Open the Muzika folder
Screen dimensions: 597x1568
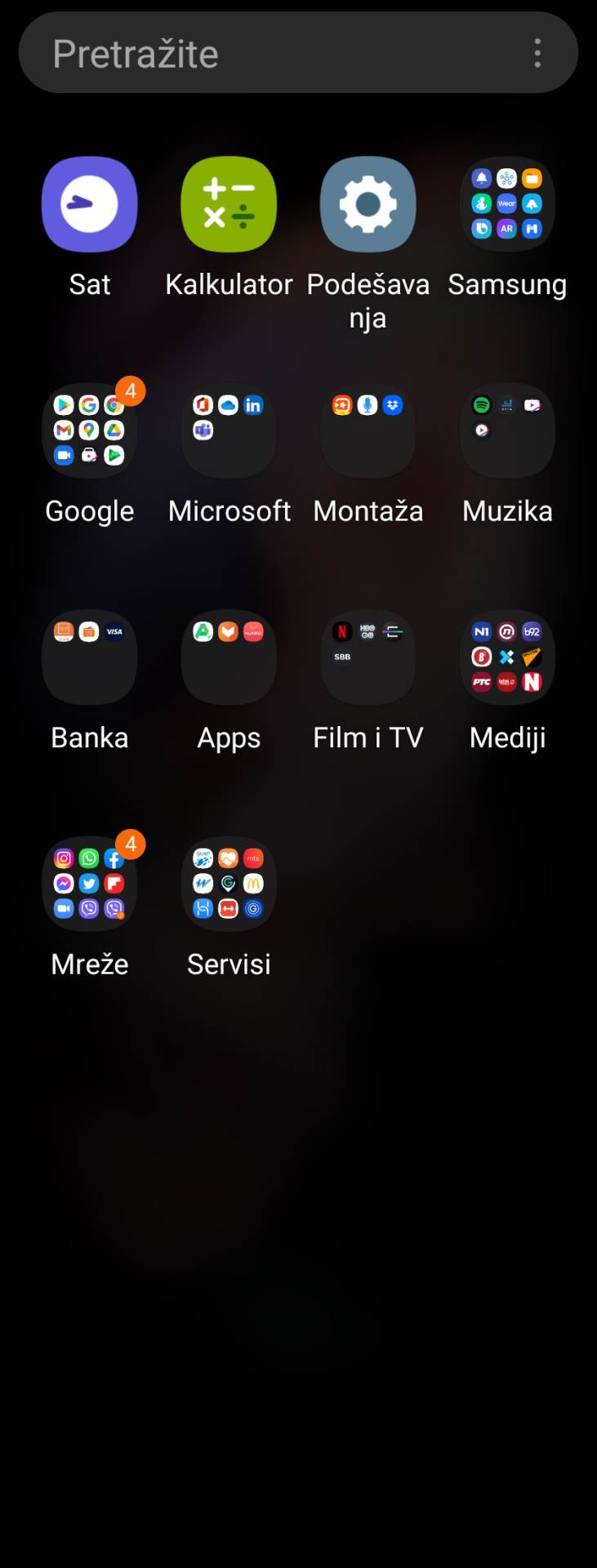506,430
